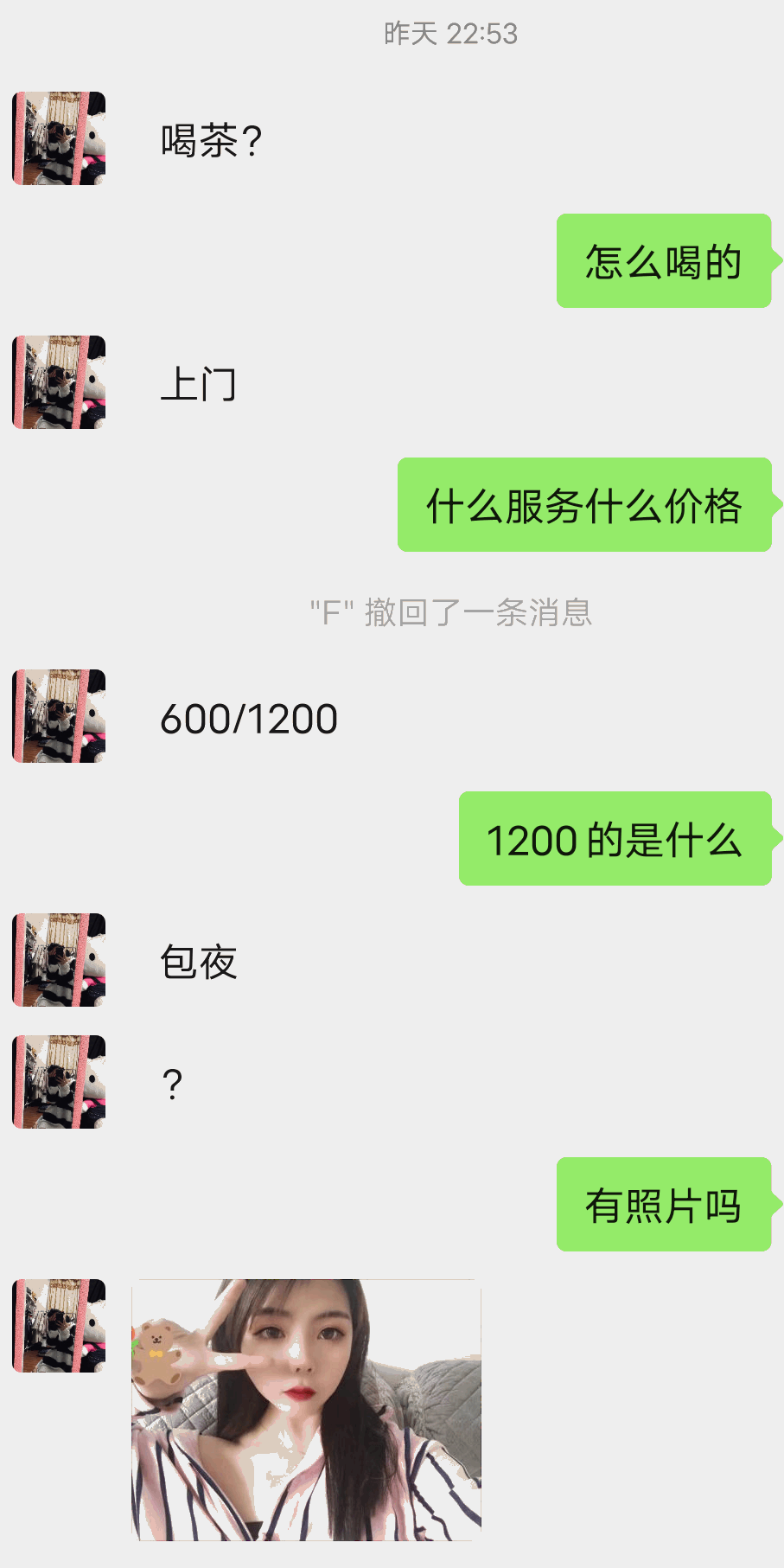
Task: Tap the avatar next to the 包夜 message
Action: [x=59, y=960]
